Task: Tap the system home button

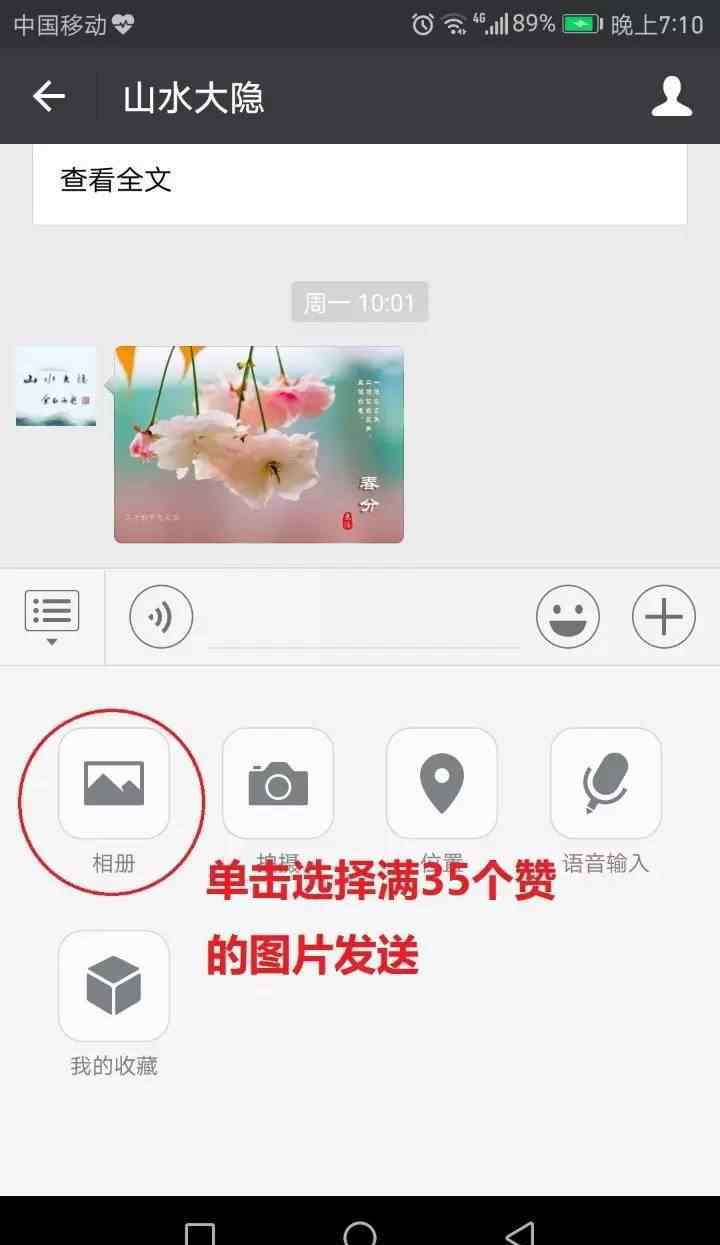Action: [x=360, y=1234]
